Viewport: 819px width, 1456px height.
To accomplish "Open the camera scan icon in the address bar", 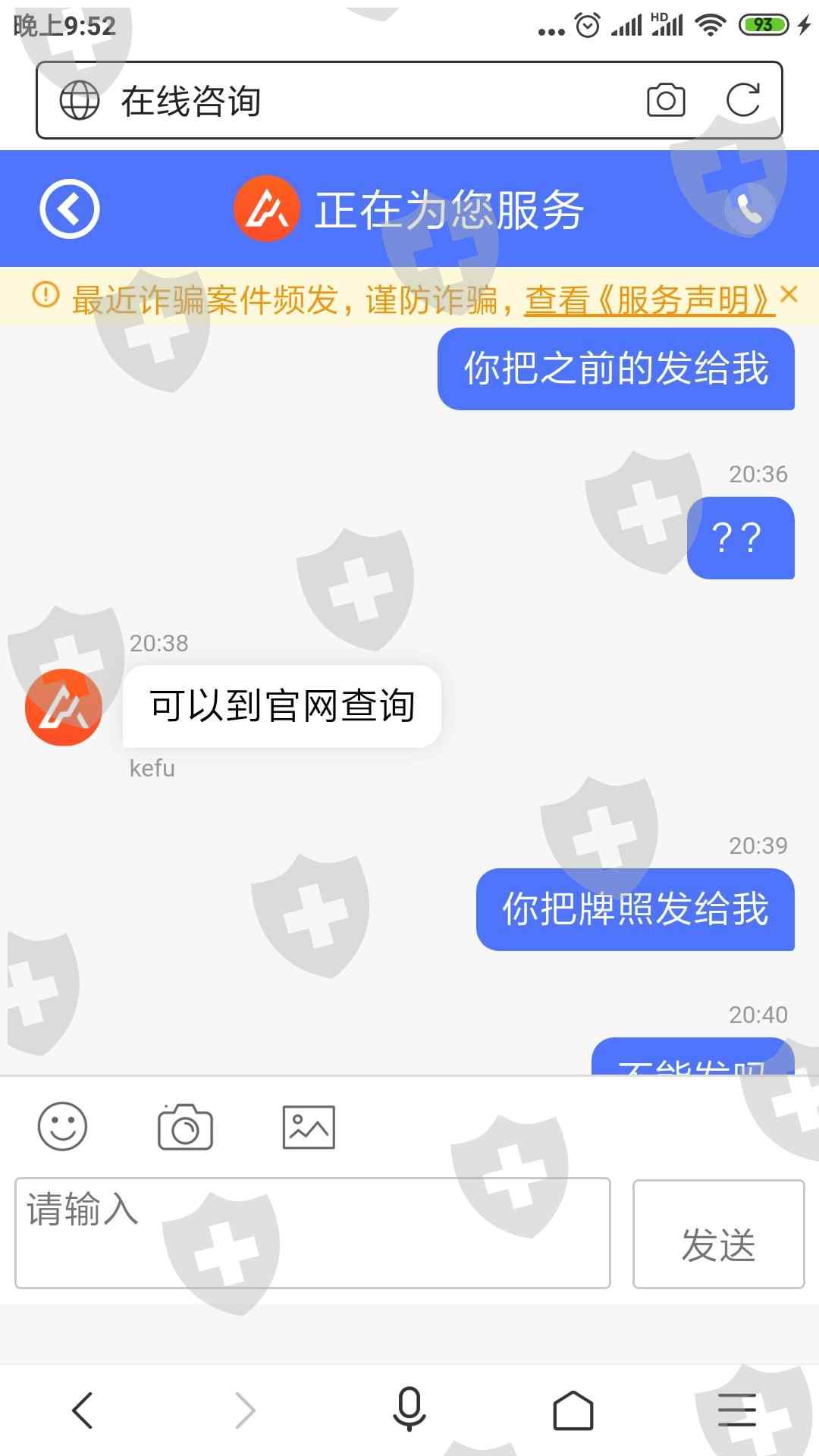I will pyautogui.click(x=666, y=100).
